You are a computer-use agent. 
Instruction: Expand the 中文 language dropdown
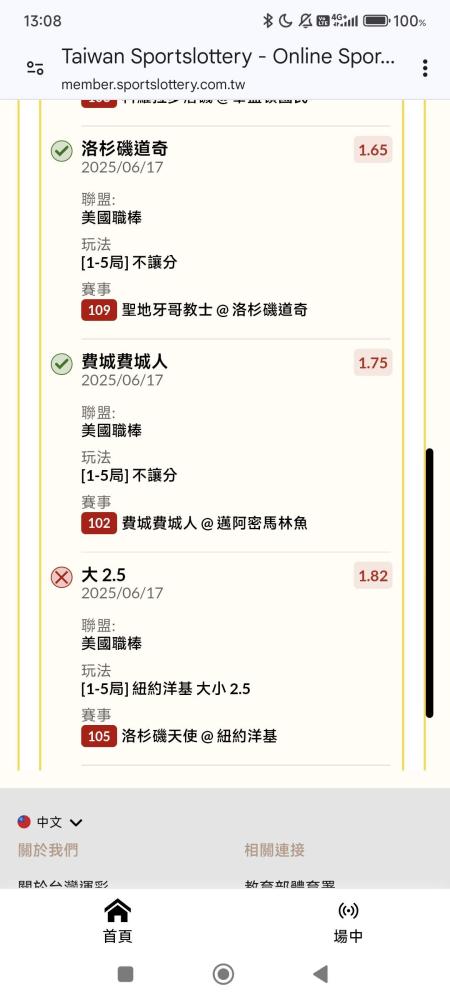(50, 822)
